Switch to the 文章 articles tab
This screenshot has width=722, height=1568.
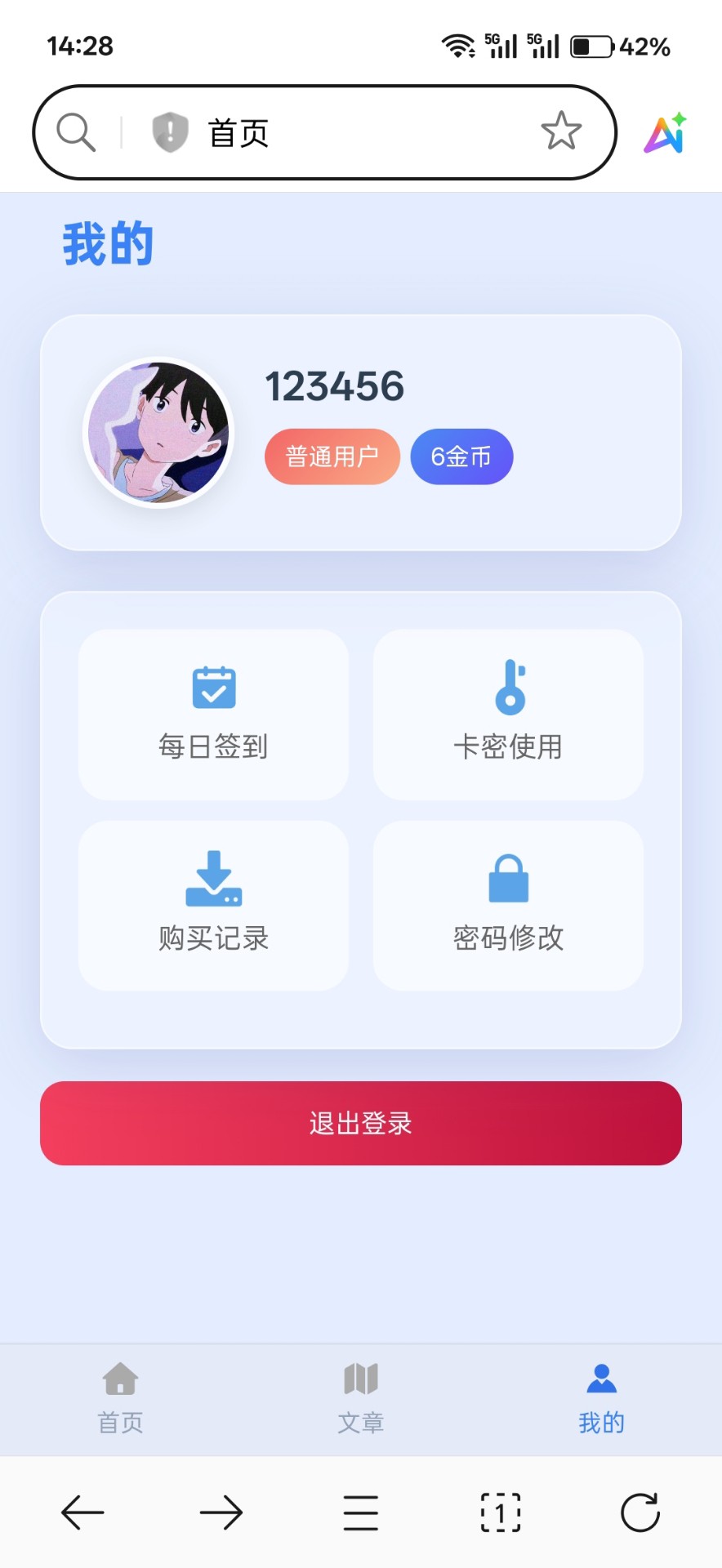click(360, 1398)
